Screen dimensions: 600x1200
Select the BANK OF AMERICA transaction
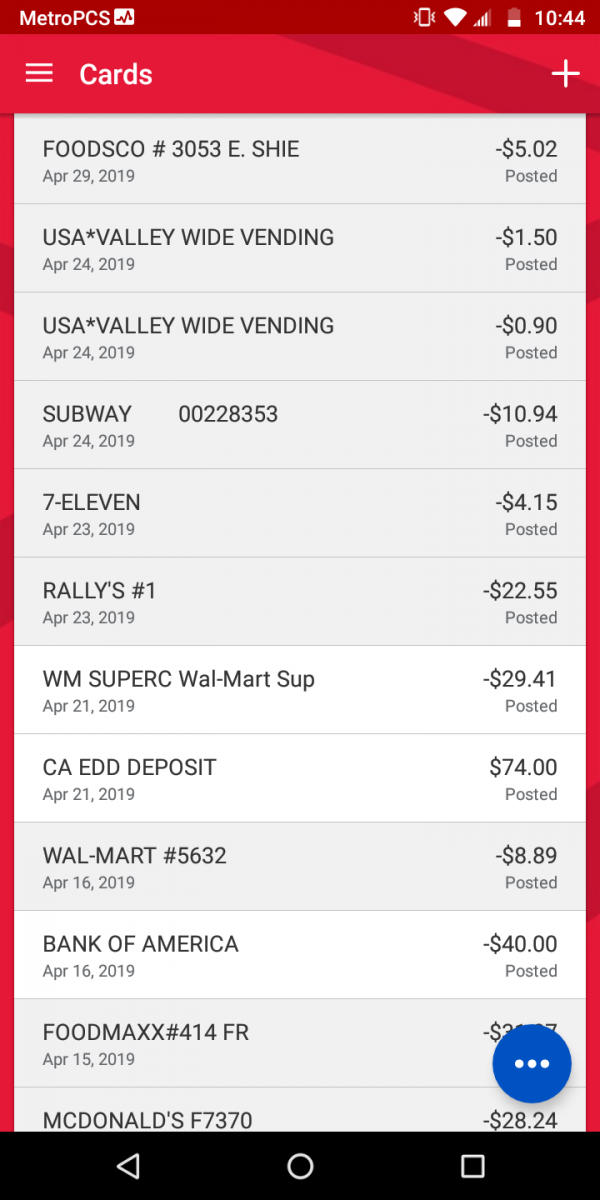(299, 955)
